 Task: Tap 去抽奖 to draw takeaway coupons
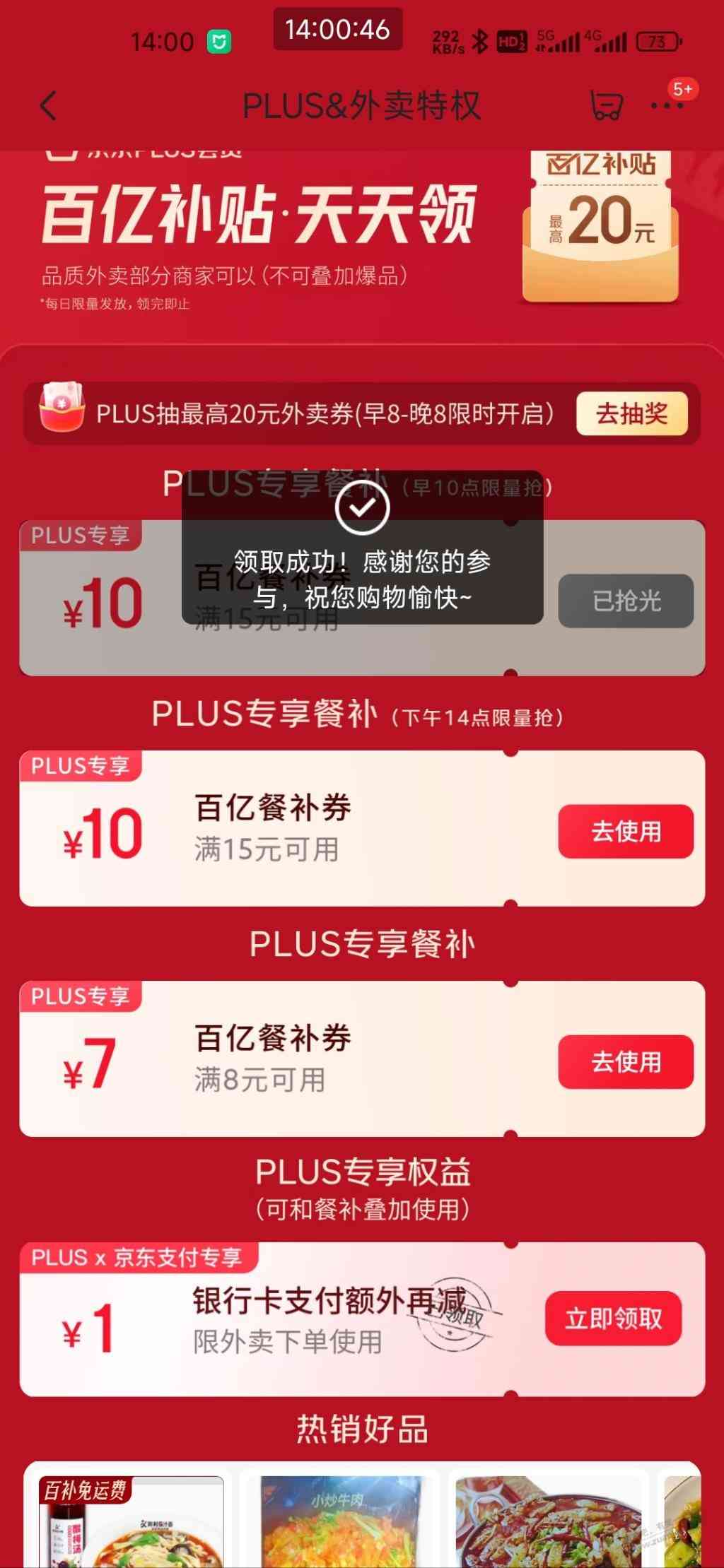point(631,413)
